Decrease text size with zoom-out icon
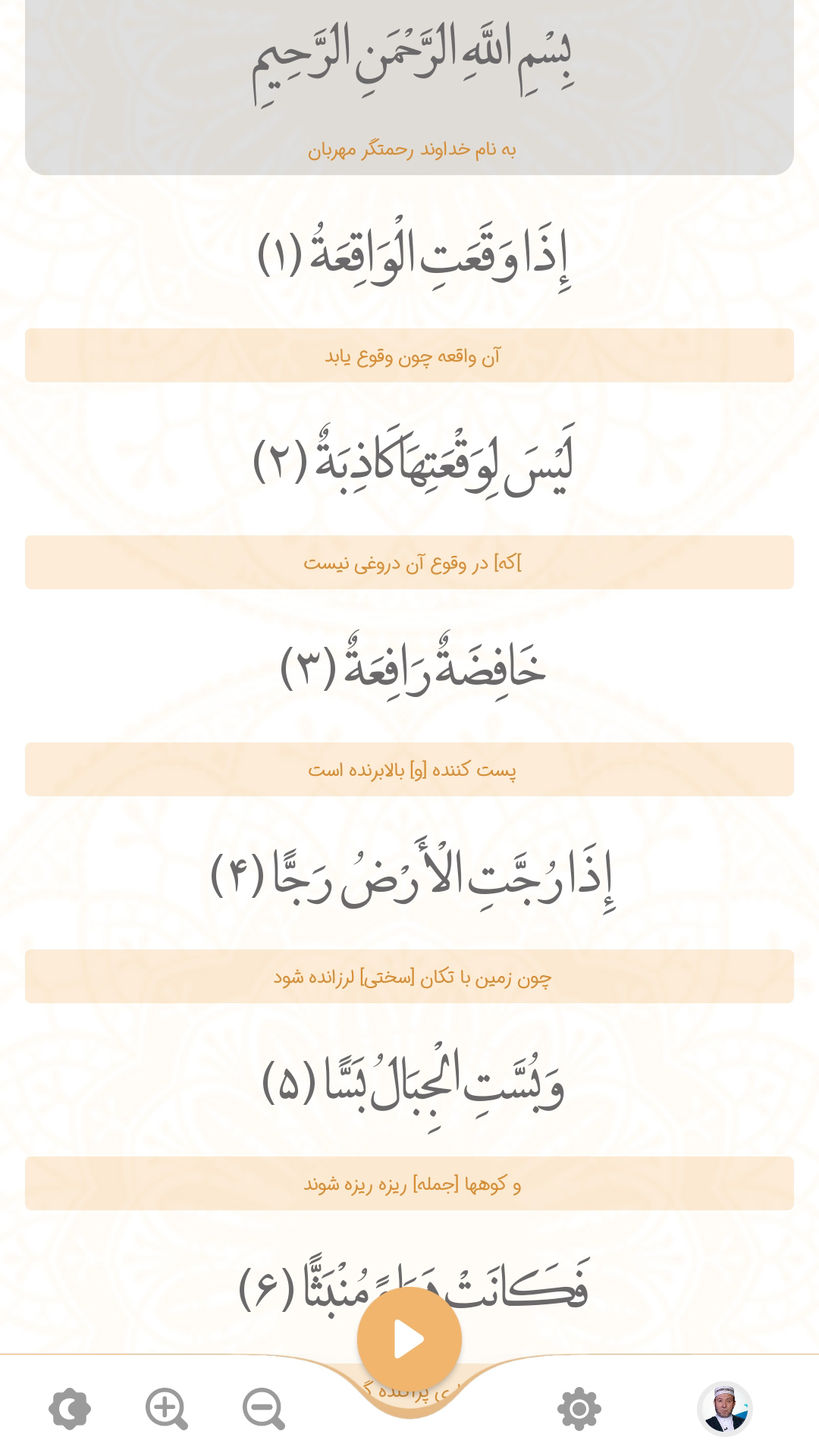Screen dimensions: 819x1456 263,1409
